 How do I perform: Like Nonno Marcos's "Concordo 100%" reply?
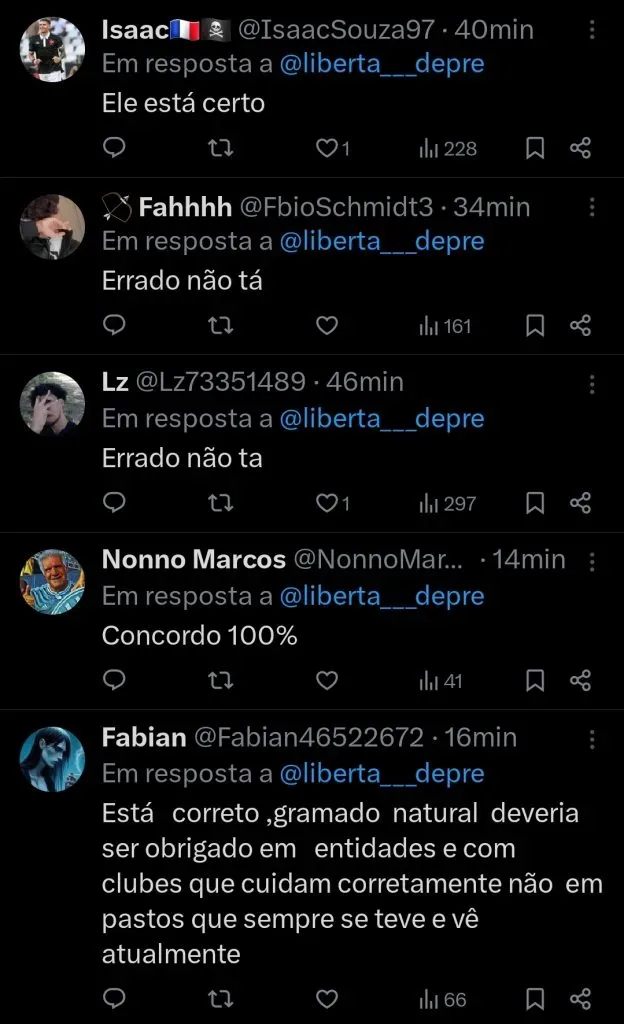[327, 681]
